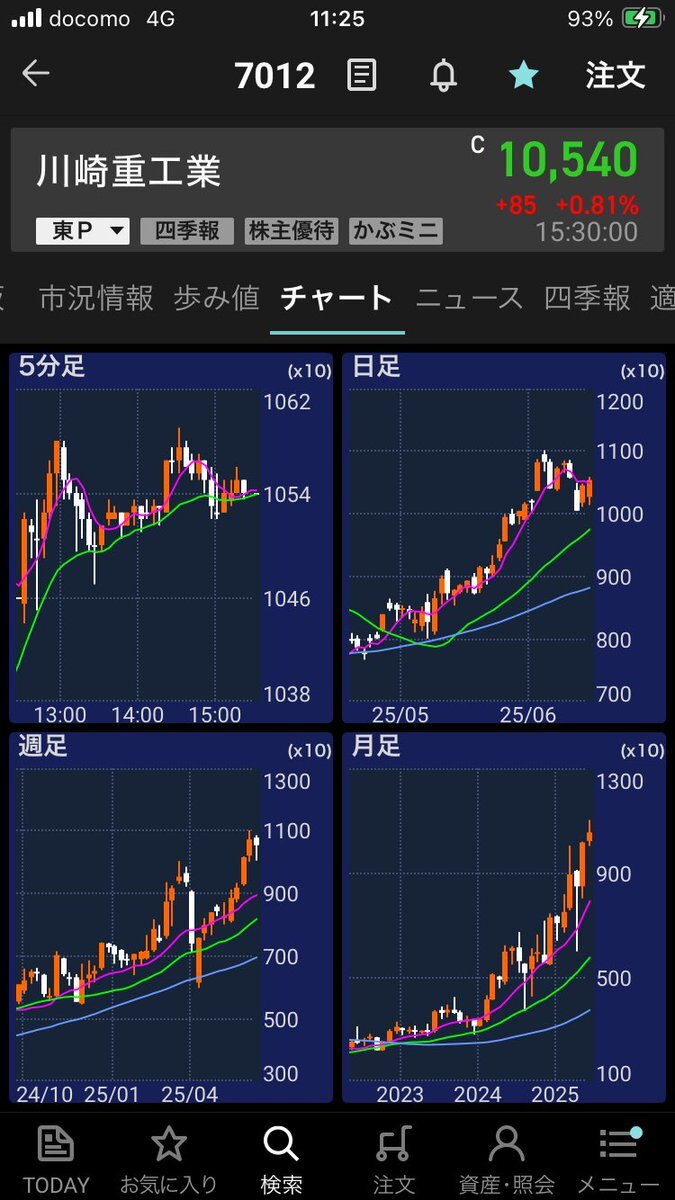Switch to the ニュース tab
This screenshot has width=675, height=1200.
[469, 298]
